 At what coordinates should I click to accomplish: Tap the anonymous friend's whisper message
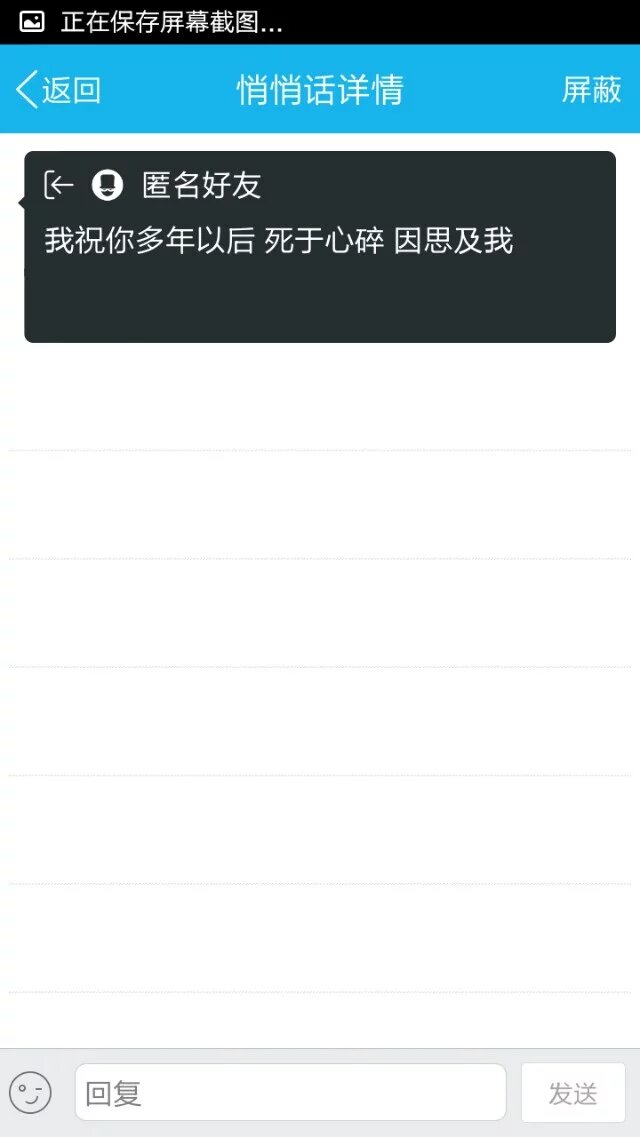[x=320, y=246]
